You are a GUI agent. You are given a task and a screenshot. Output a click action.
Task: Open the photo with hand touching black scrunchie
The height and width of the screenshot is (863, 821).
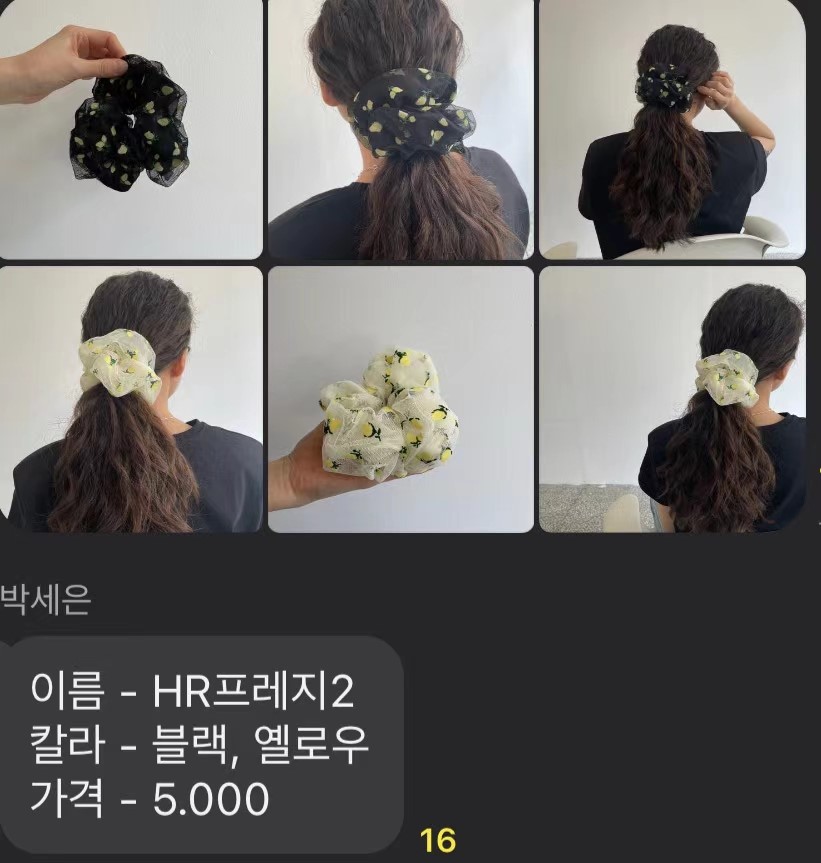point(672,129)
